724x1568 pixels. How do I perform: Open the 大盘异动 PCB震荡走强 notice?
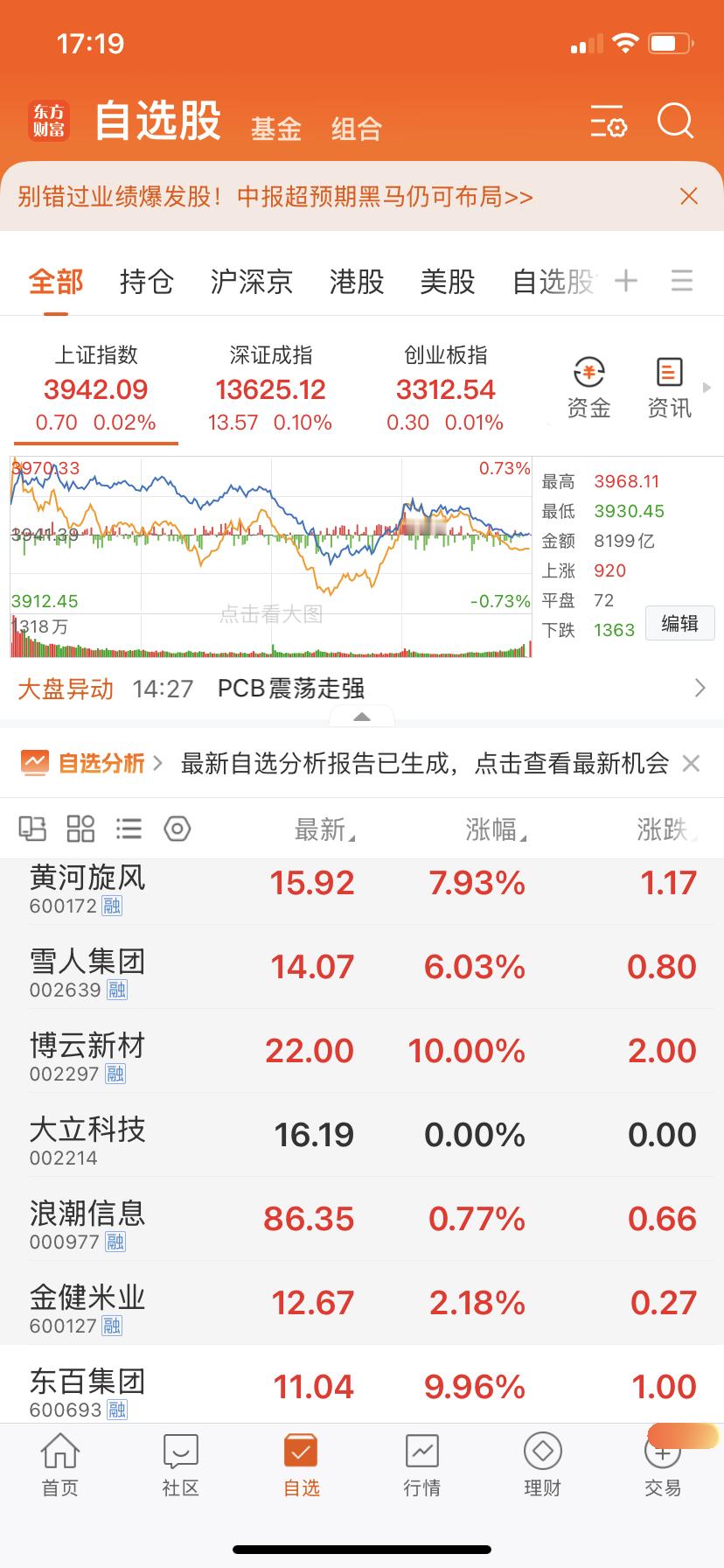point(362,689)
